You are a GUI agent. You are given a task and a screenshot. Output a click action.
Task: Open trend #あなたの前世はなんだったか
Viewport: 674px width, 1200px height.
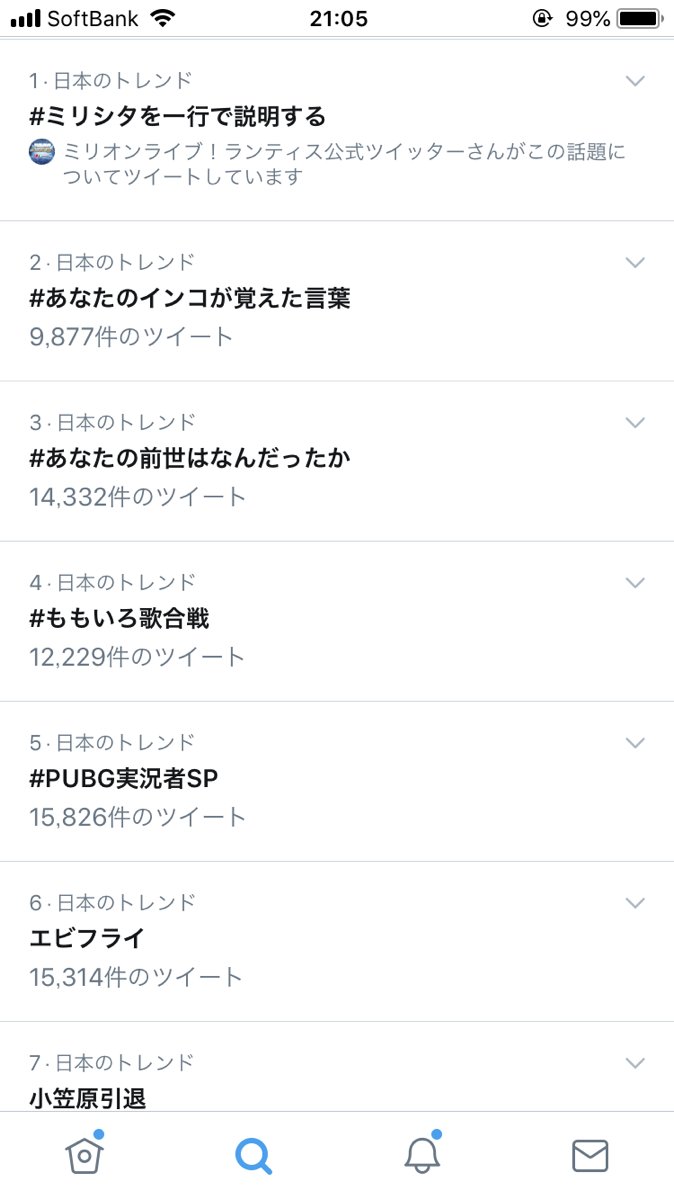coord(190,458)
